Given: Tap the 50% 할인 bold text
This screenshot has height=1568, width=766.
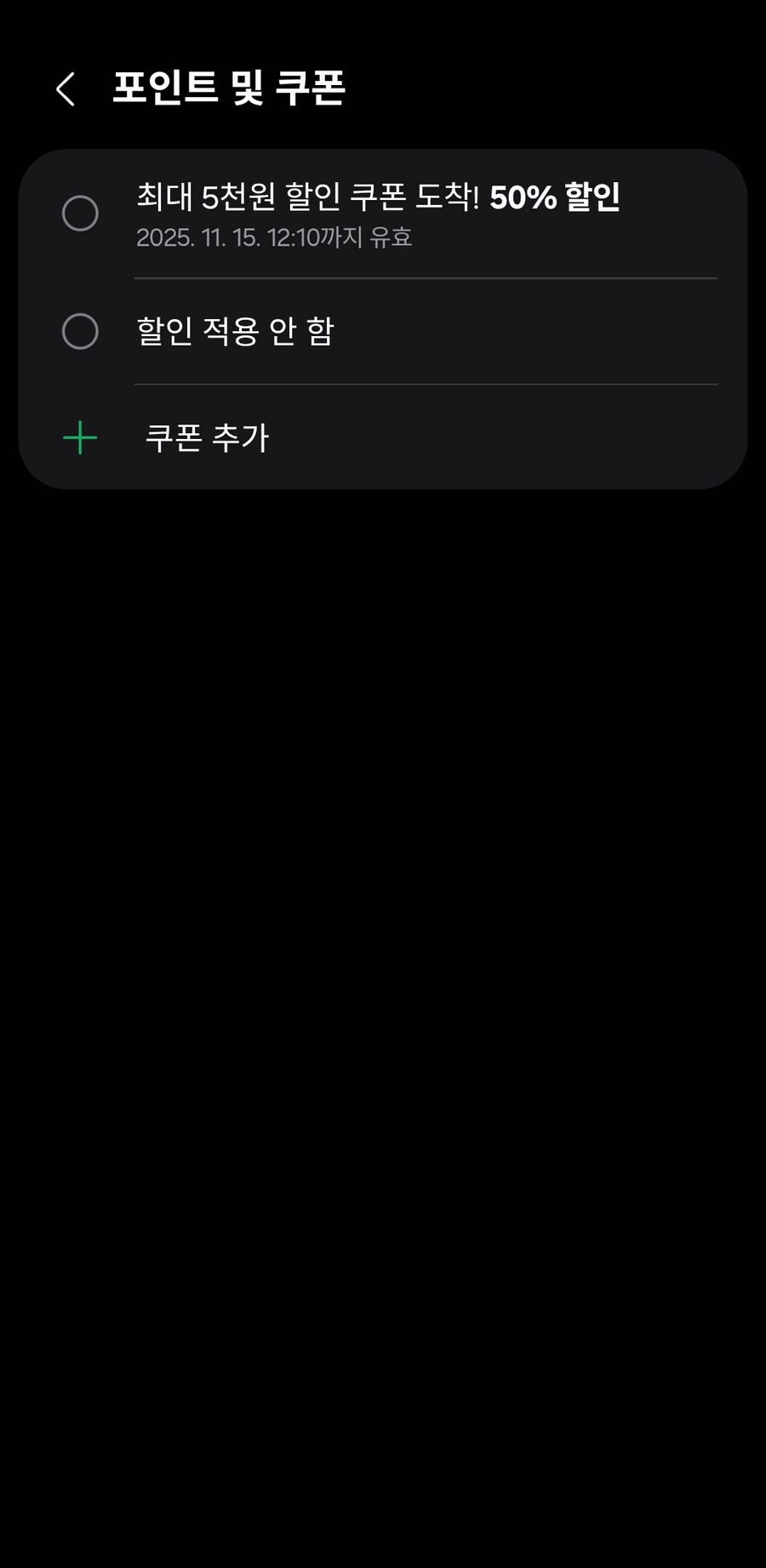Looking at the screenshot, I should pos(557,197).
